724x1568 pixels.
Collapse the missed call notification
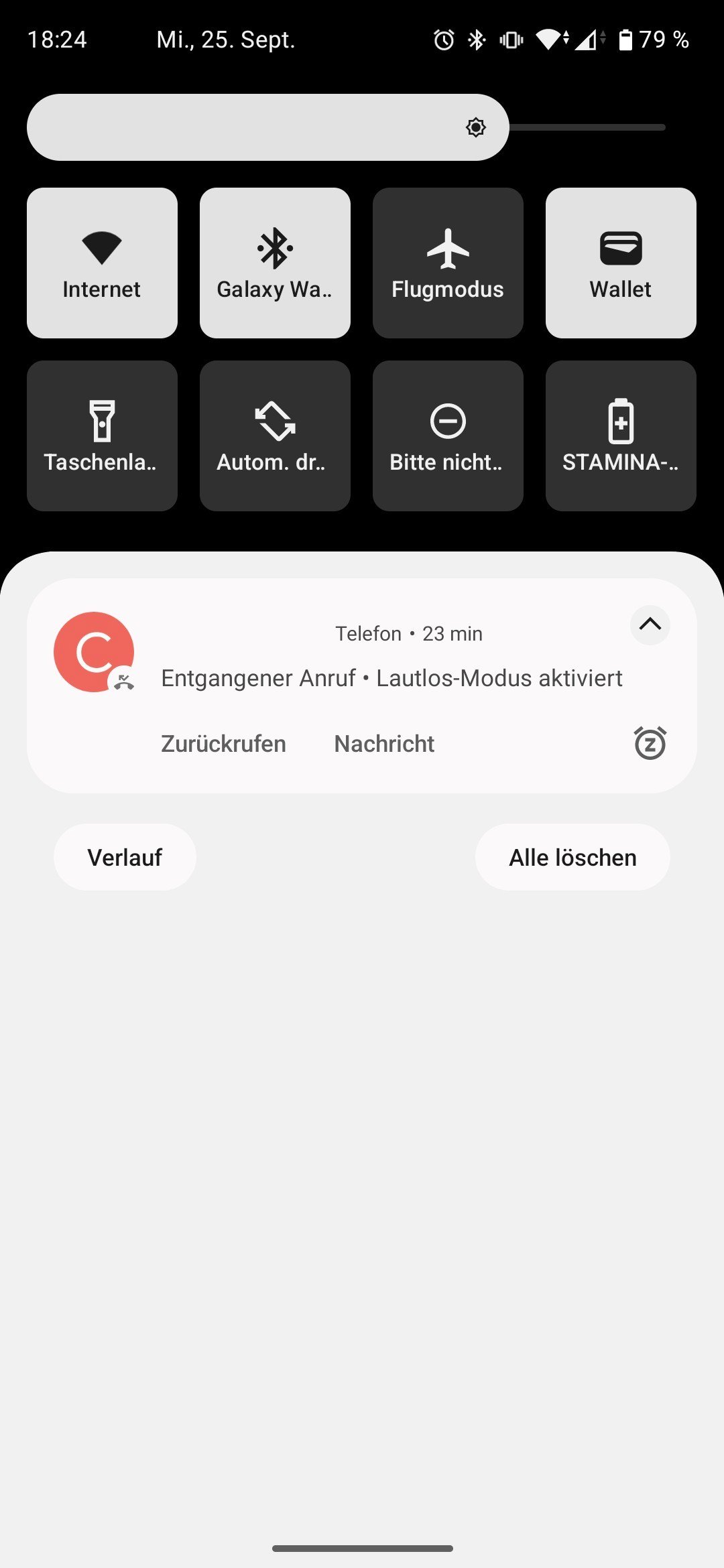tap(650, 625)
